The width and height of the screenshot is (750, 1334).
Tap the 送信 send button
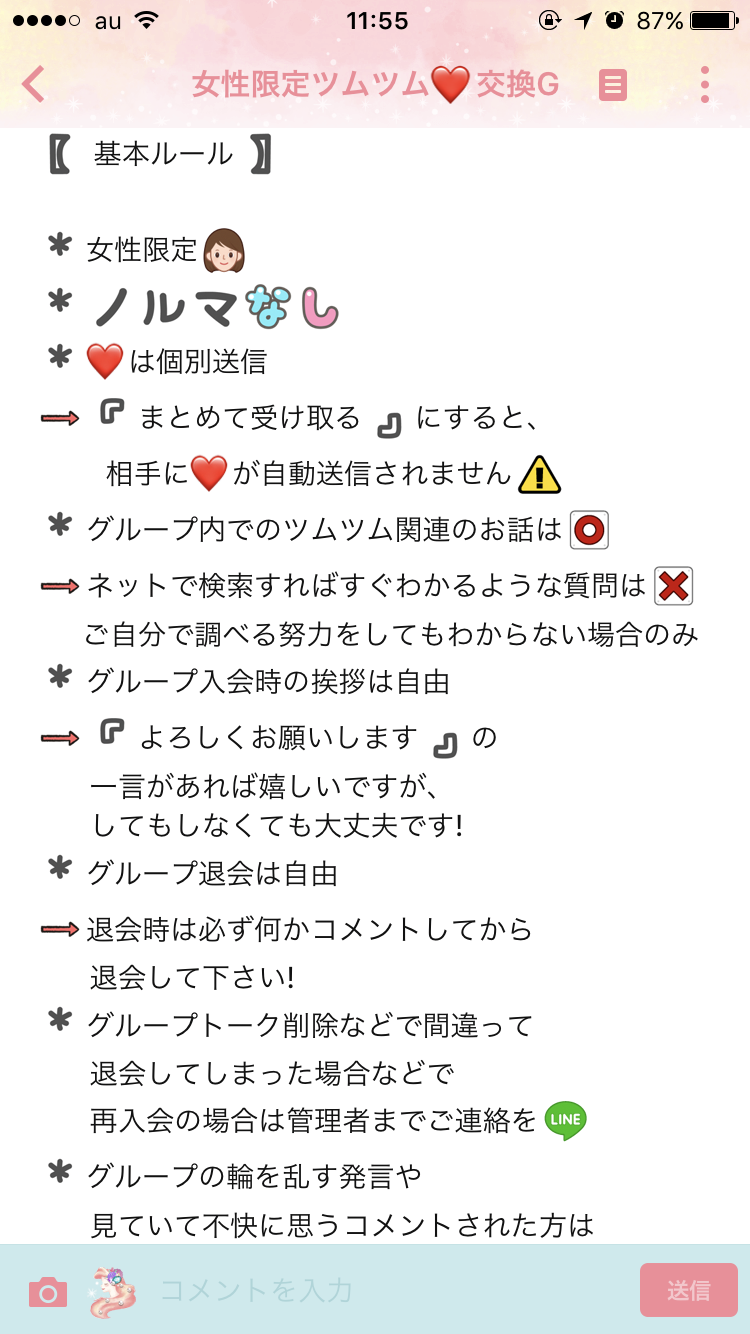point(688,1290)
